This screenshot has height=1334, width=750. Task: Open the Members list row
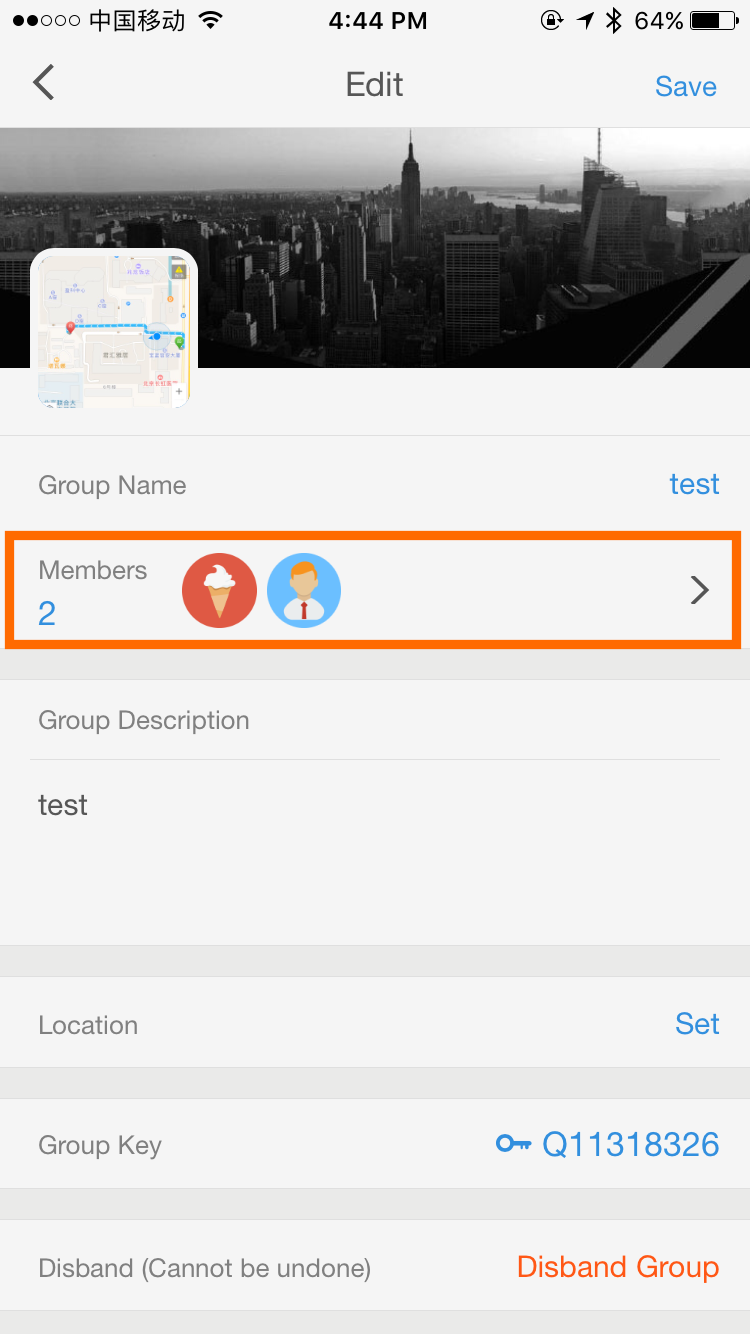[x=374, y=590]
